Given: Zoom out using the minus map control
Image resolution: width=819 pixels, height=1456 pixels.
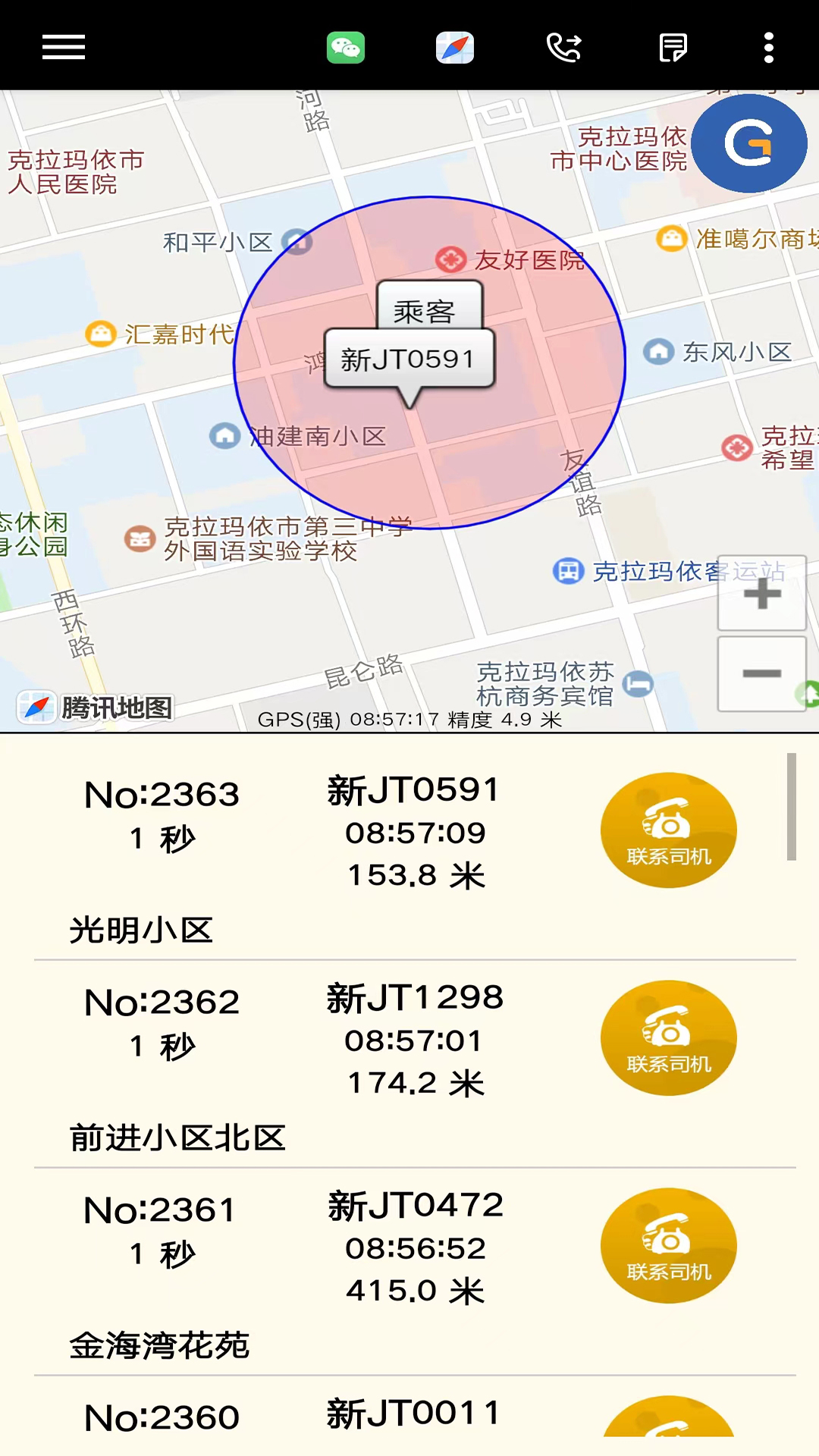Looking at the screenshot, I should pyautogui.click(x=762, y=673).
